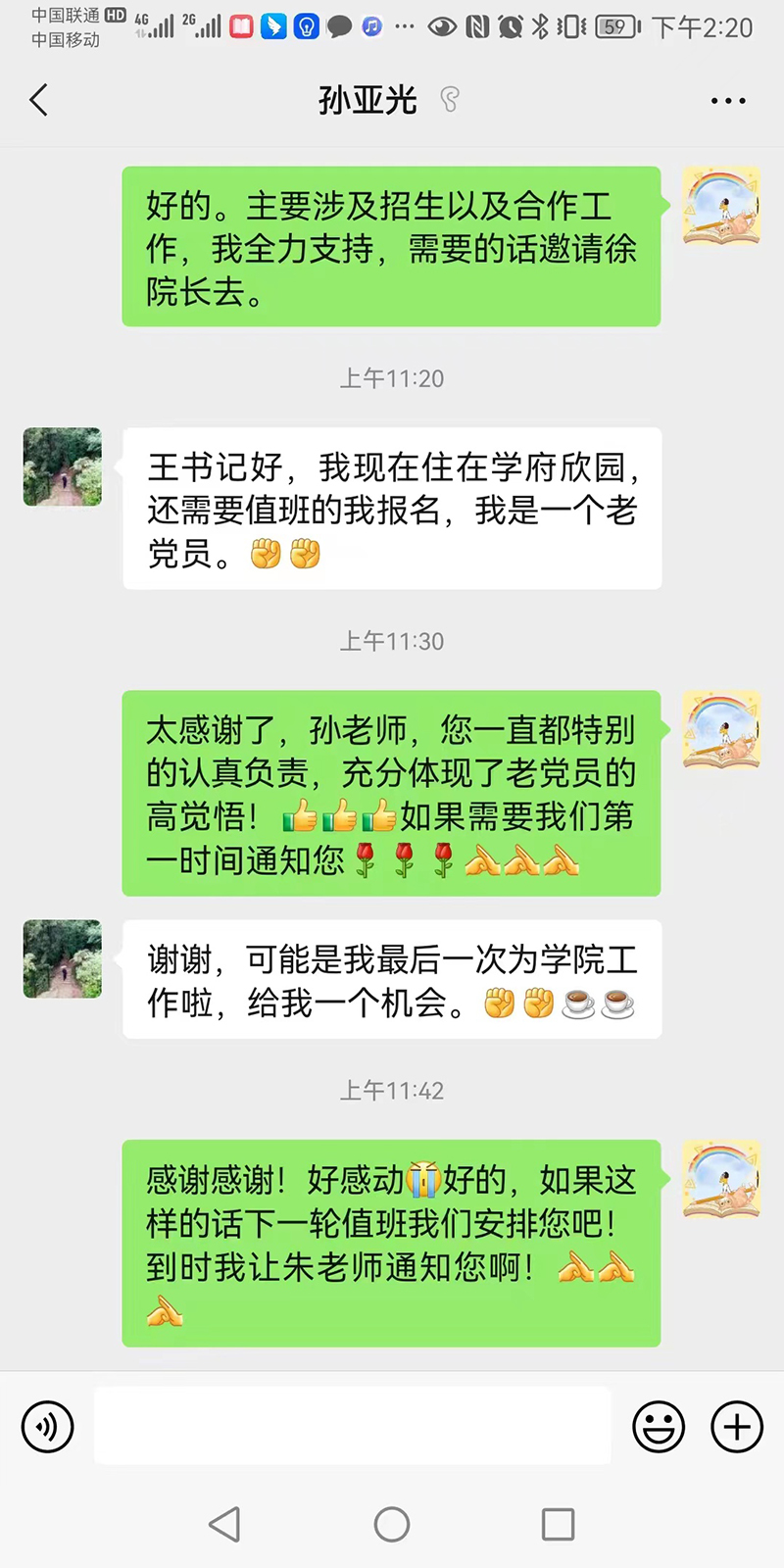Open 孙亚光's avatar beside 王书记好 message
The height and width of the screenshot is (1568, 784).
pos(63,466)
